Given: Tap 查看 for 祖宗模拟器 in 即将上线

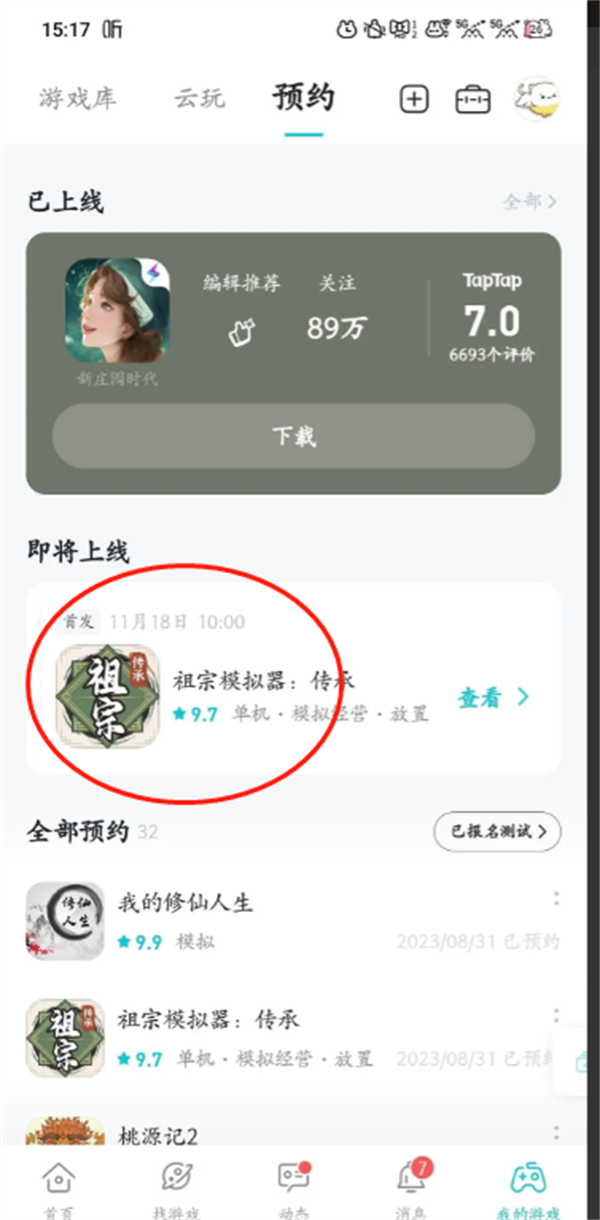Looking at the screenshot, I should tap(493, 698).
